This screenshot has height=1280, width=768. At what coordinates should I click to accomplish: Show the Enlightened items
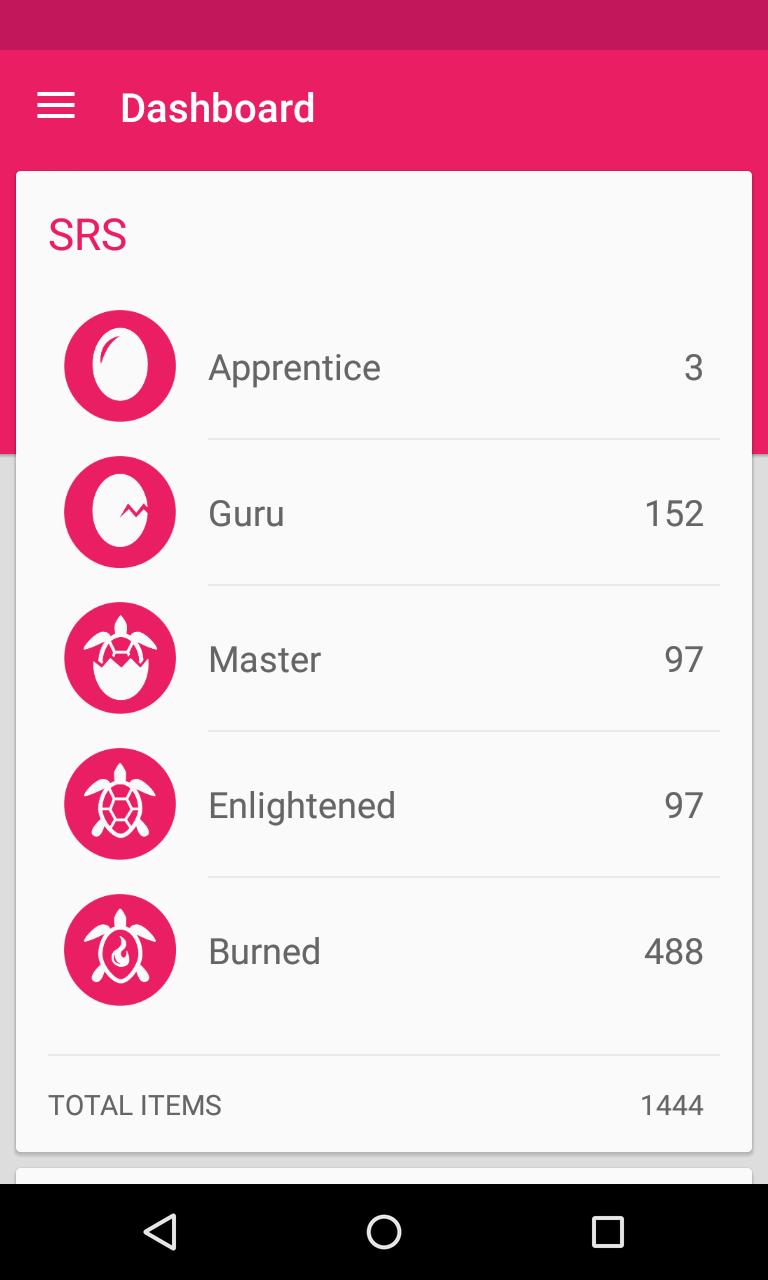(384, 805)
